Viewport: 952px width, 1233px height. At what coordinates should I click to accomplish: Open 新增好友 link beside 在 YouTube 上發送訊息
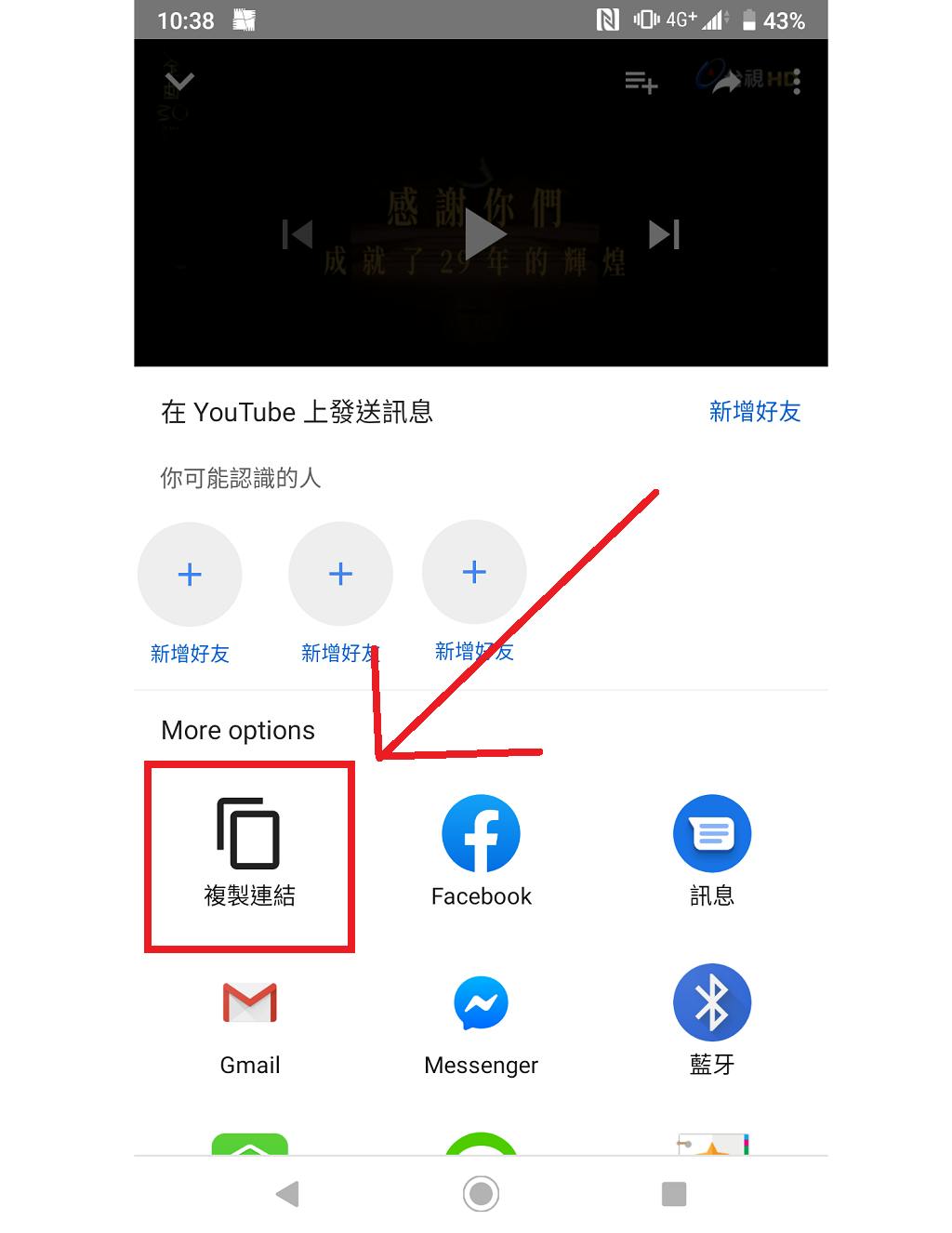[x=754, y=412]
